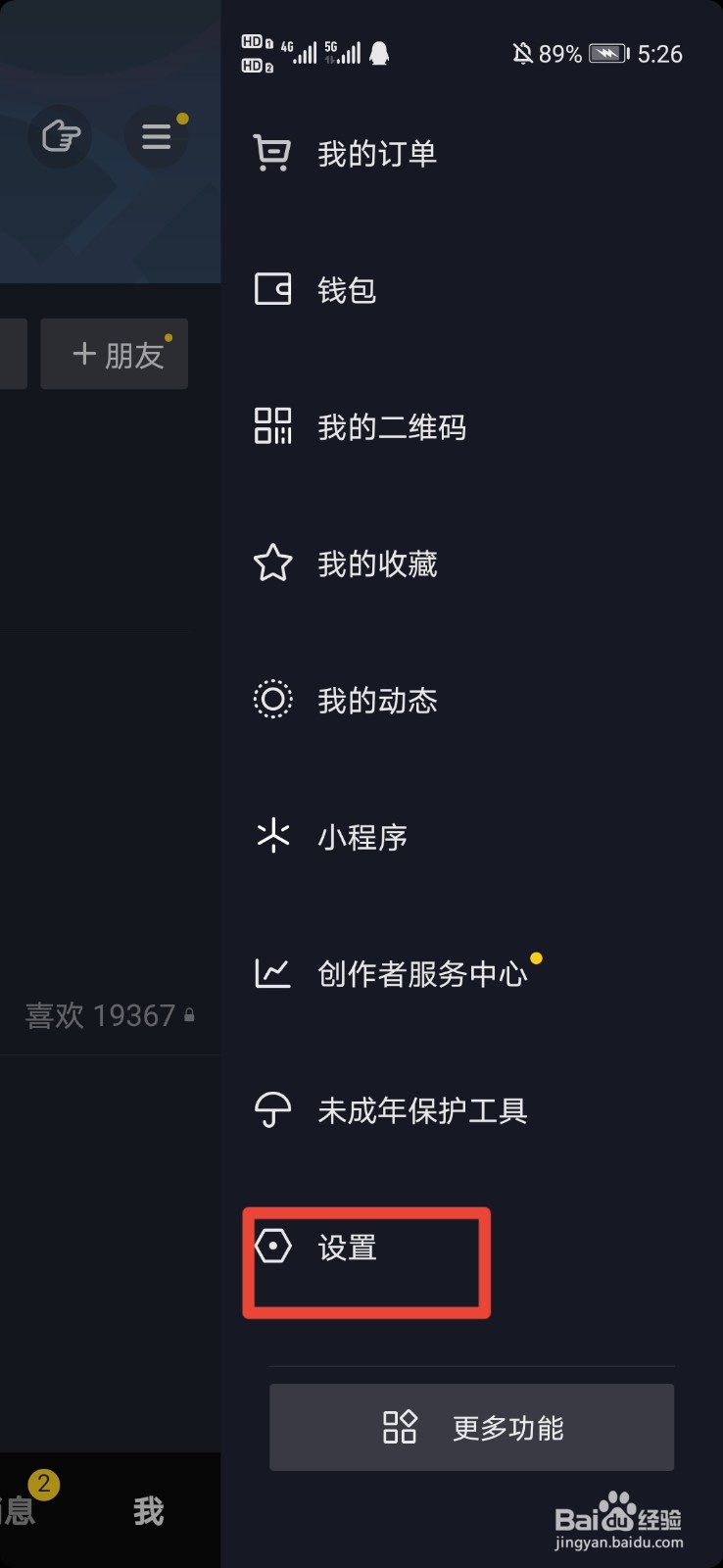Screen dimensions: 723x1568
Task: Tap the hamburger menu icon
Action: click(x=157, y=136)
